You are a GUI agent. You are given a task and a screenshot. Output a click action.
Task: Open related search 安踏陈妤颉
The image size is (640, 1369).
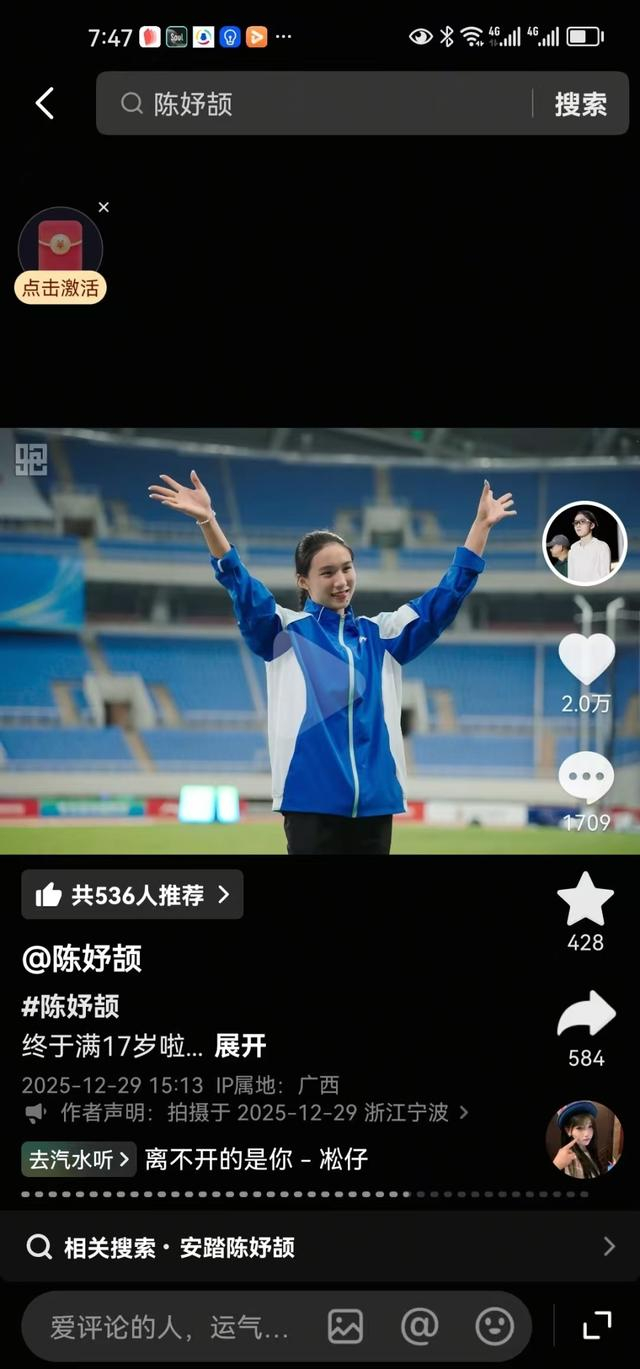tap(320, 1247)
